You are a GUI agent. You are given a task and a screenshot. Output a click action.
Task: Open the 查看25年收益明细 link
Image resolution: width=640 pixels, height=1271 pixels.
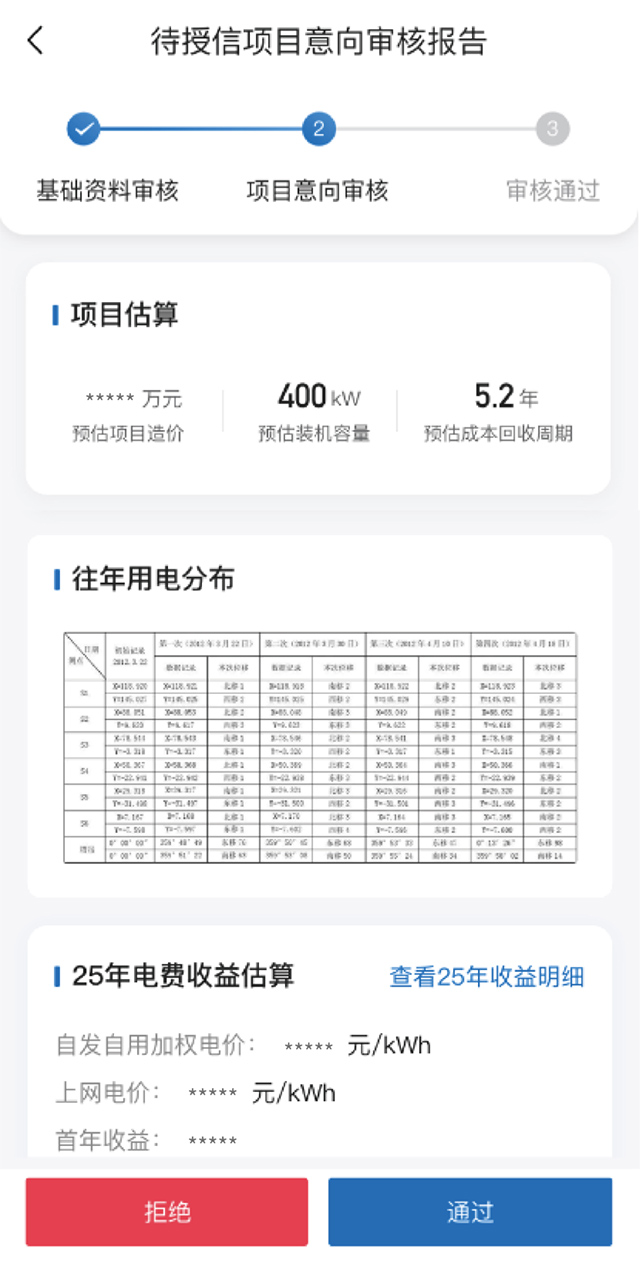tap(487, 977)
